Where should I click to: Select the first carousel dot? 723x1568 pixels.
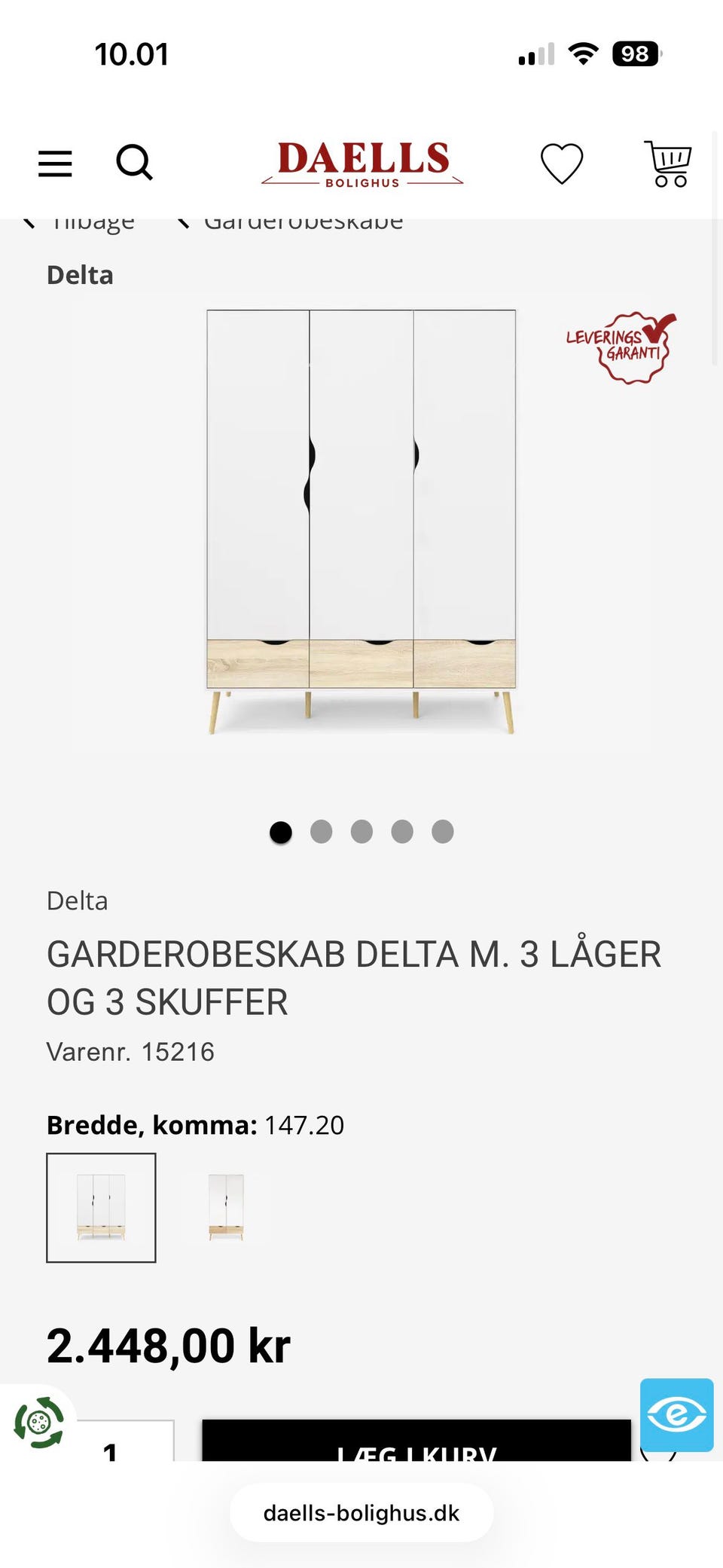click(x=281, y=832)
